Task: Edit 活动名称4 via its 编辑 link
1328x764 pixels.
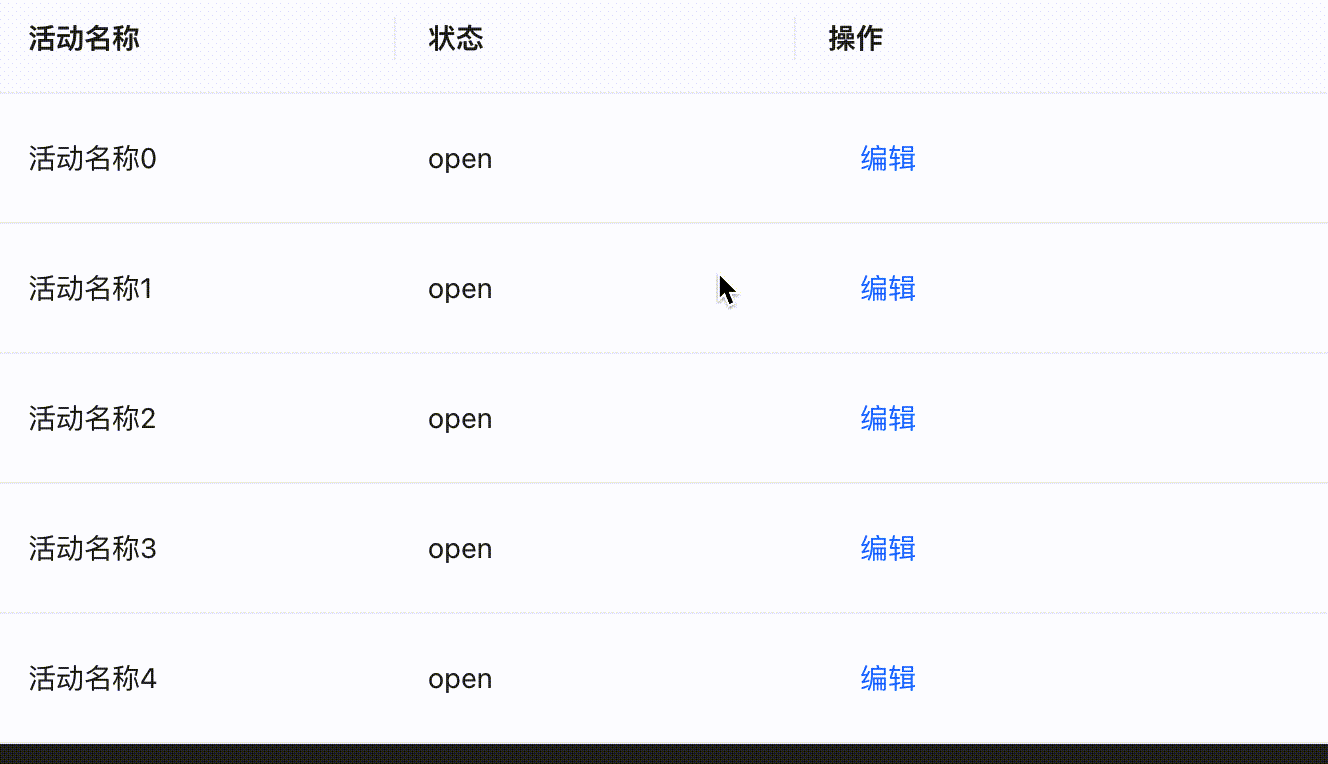Action: click(x=888, y=679)
